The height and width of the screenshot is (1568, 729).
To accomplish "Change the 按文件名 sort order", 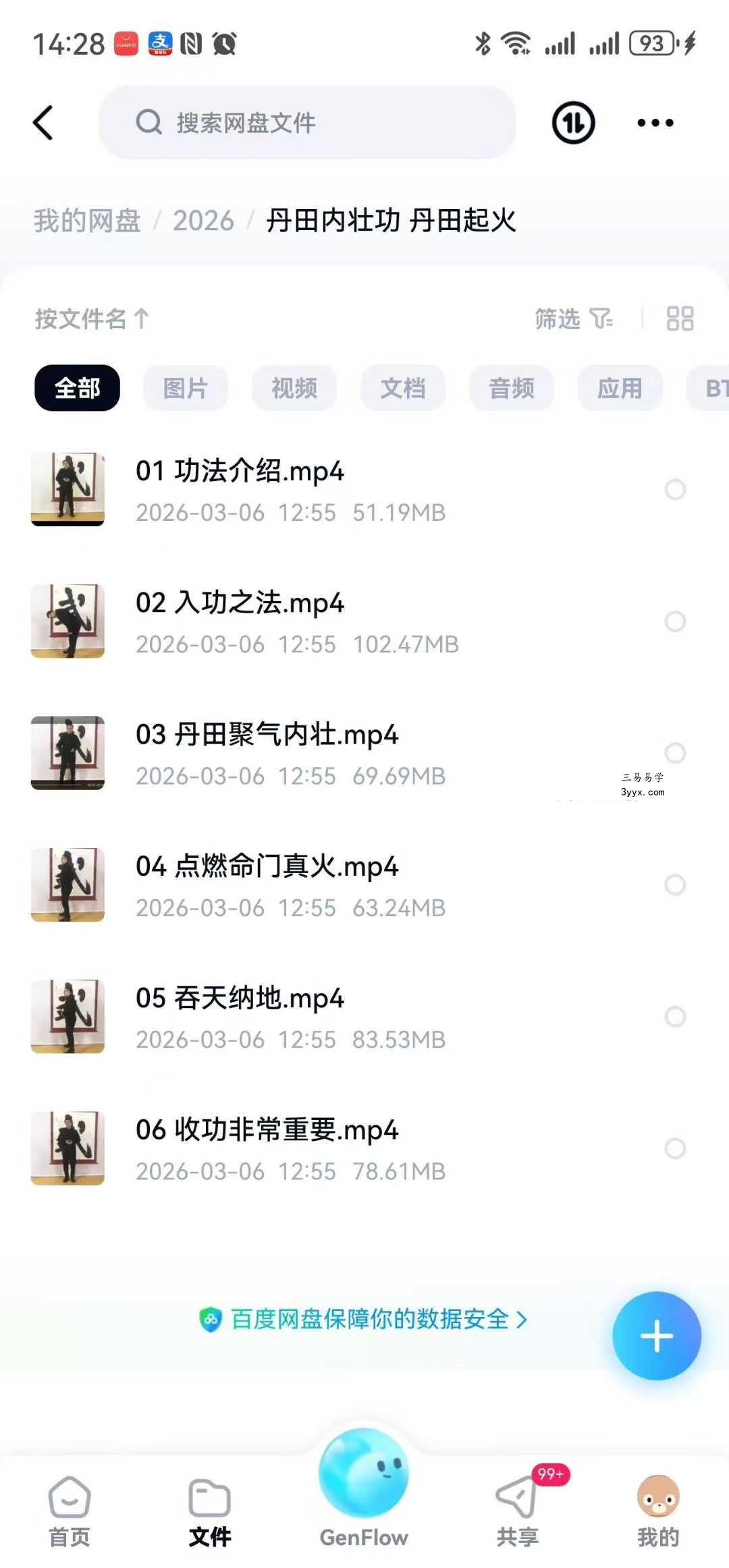I will tap(92, 318).
